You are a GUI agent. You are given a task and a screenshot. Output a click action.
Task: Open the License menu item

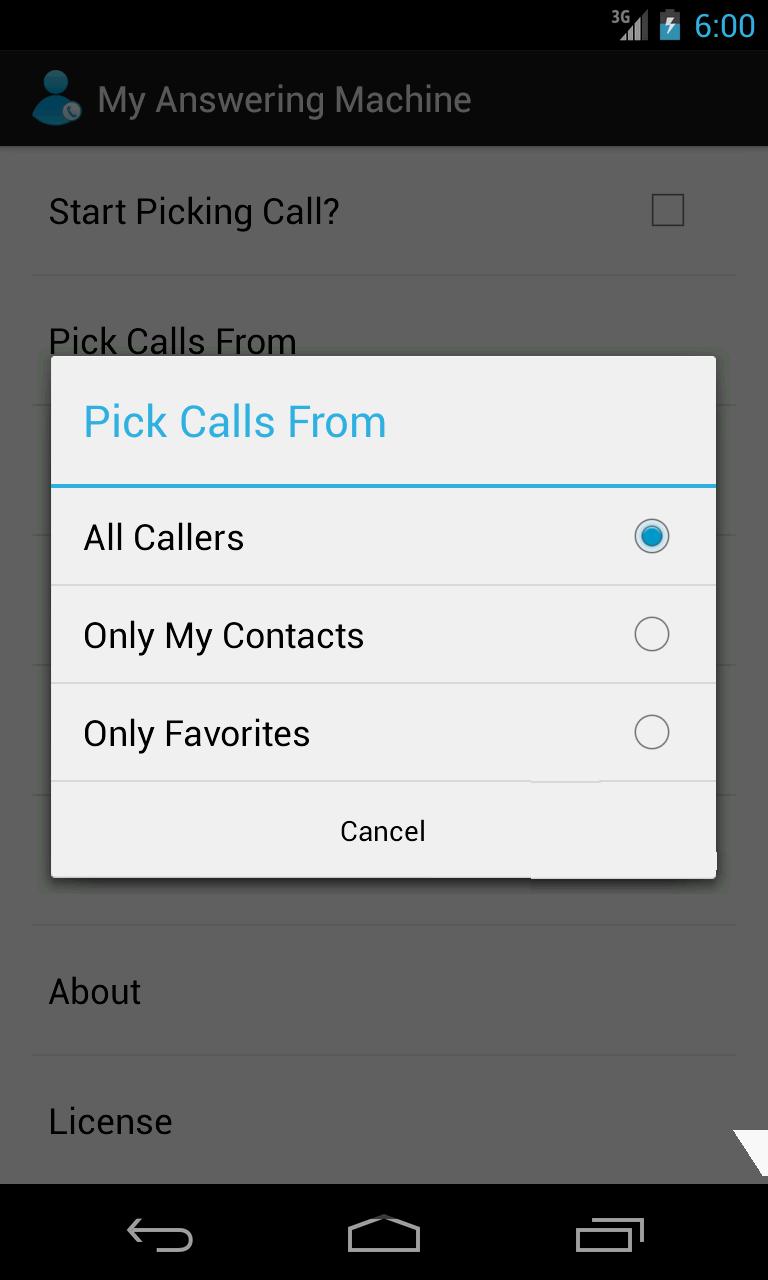[110, 1121]
